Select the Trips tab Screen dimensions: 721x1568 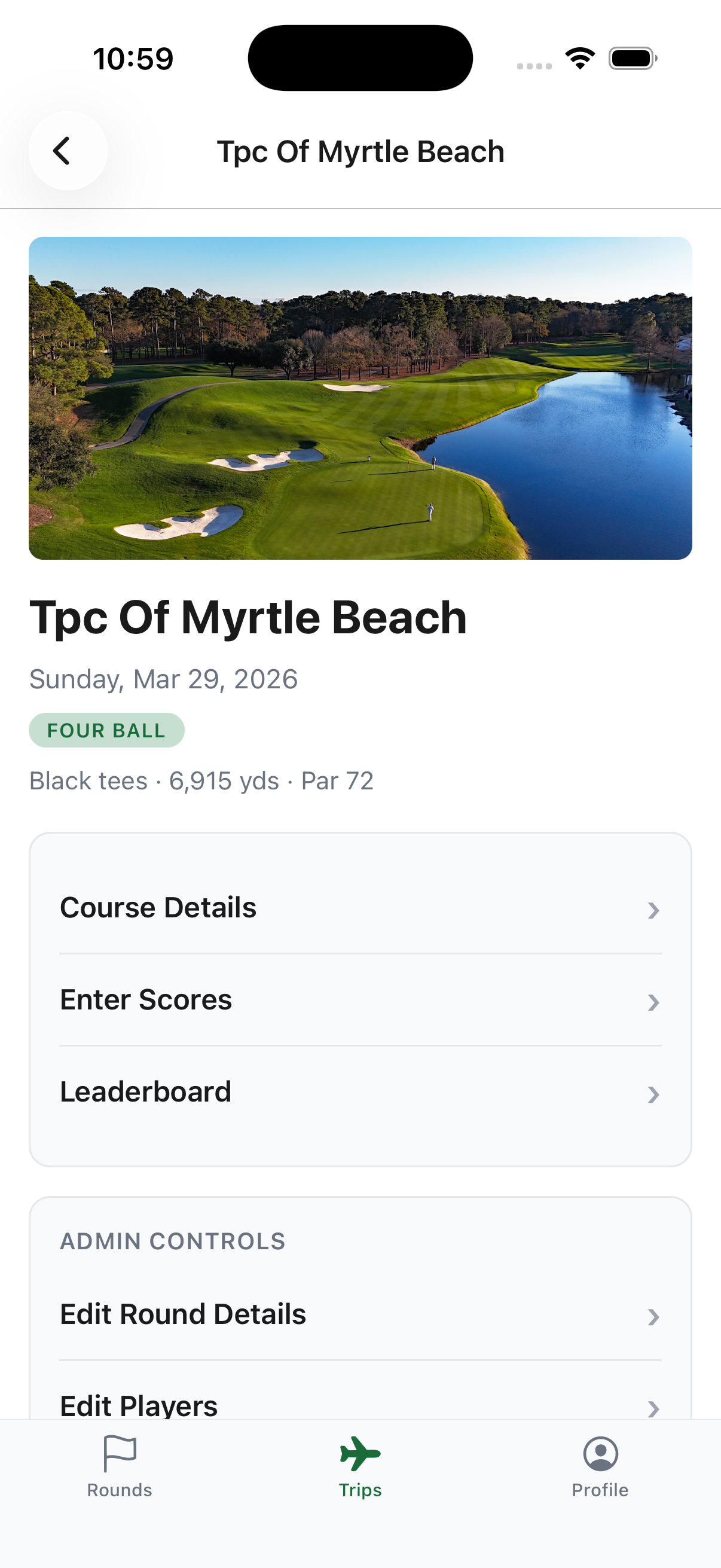point(360,1467)
